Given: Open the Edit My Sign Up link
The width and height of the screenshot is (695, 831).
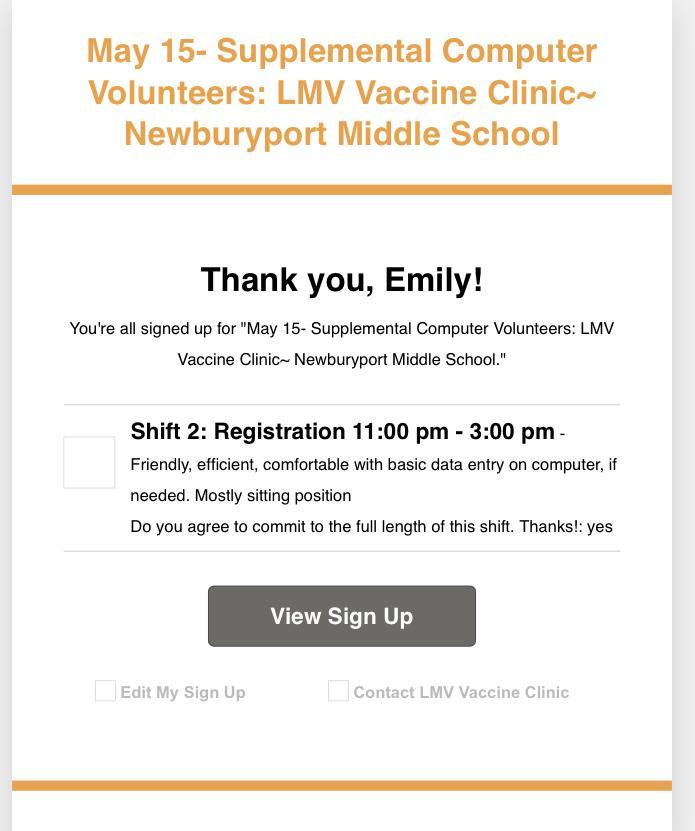Looking at the screenshot, I should point(182,692).
